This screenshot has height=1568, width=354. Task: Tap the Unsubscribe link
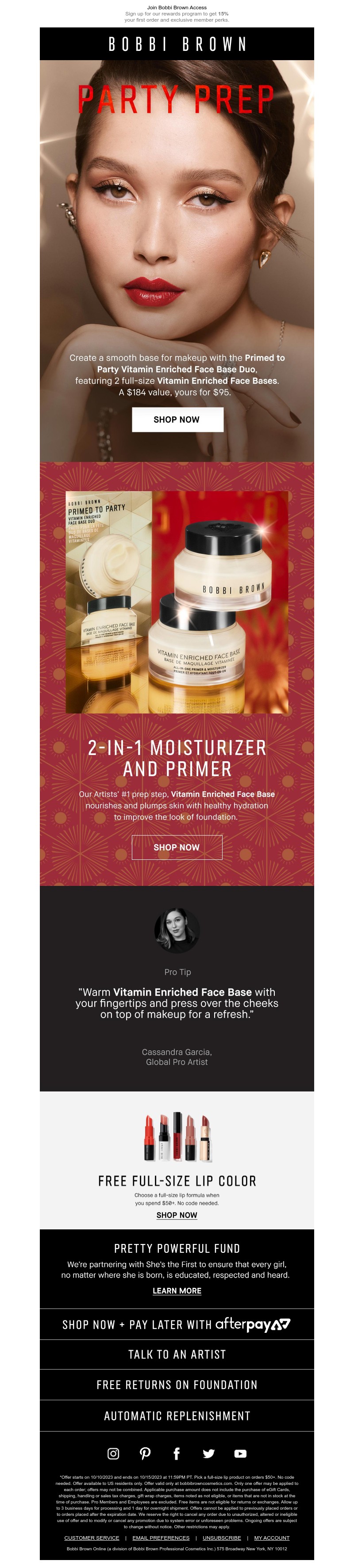tap(222, 1537)
